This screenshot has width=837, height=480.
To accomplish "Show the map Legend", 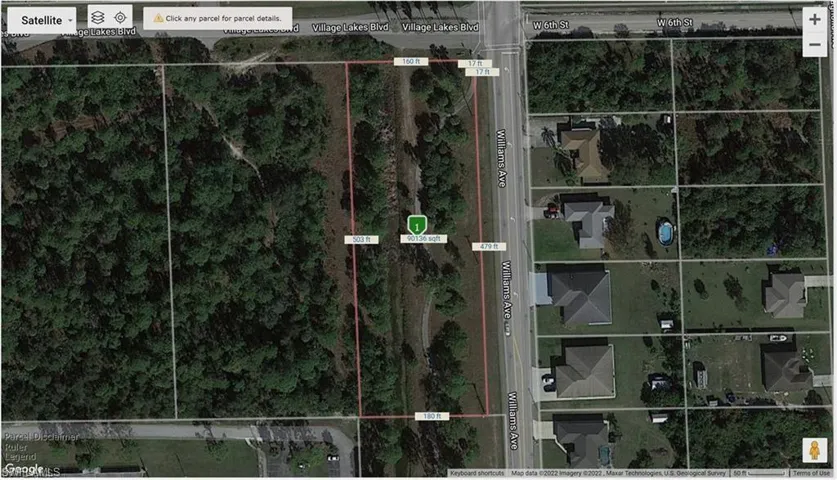I will (x=20, y=457).
